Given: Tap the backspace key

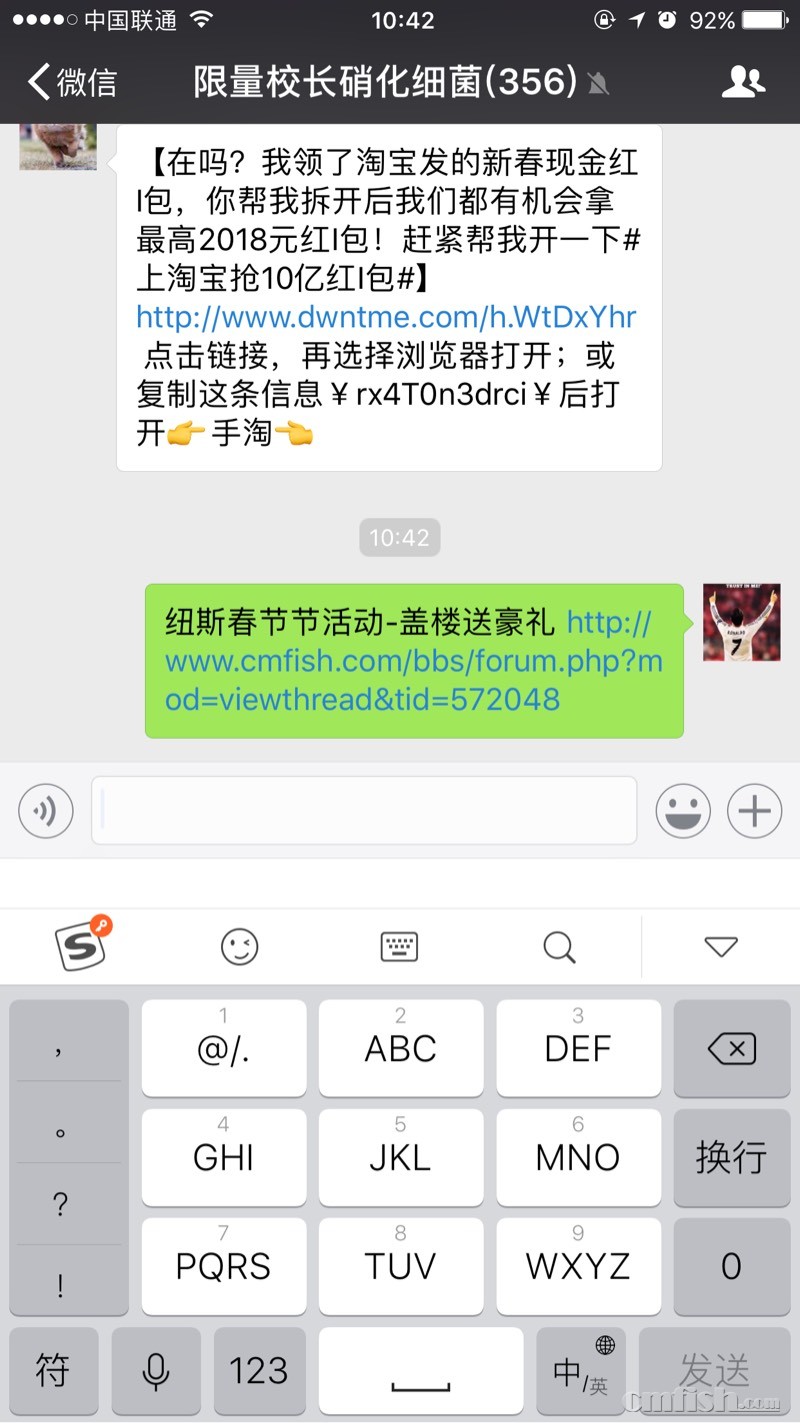Looking at the screenshot, I should tap(731, 1049).
